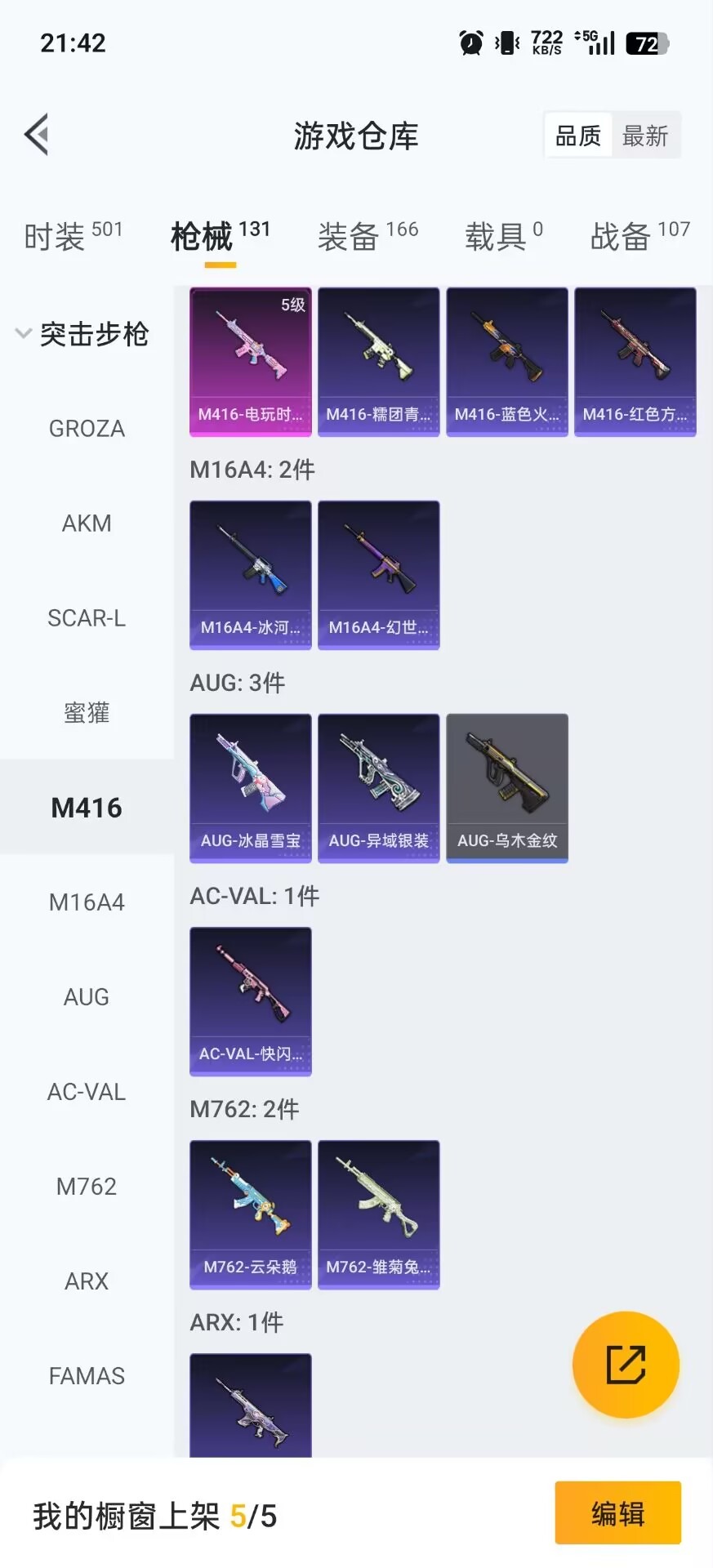Open the AUG-乌木金纹 skin

507,788
